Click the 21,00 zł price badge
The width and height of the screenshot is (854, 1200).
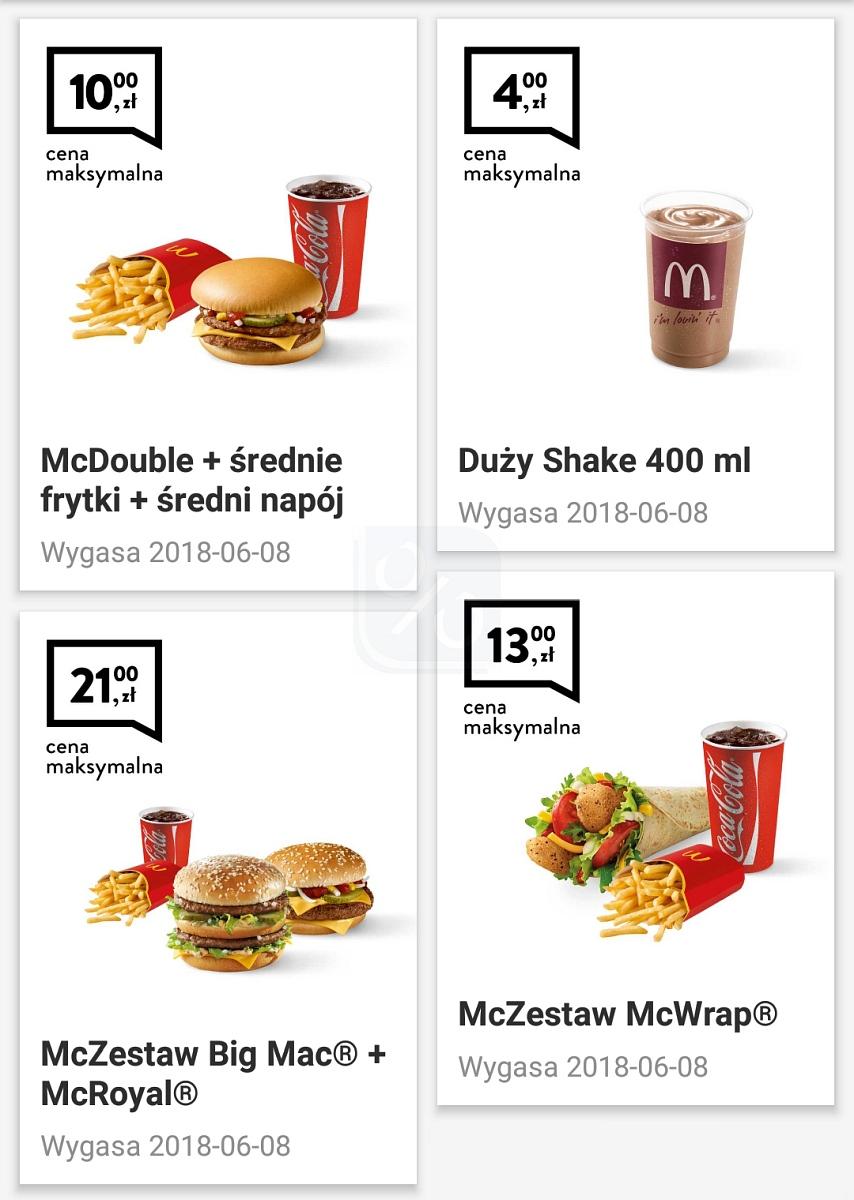[105, 685]
